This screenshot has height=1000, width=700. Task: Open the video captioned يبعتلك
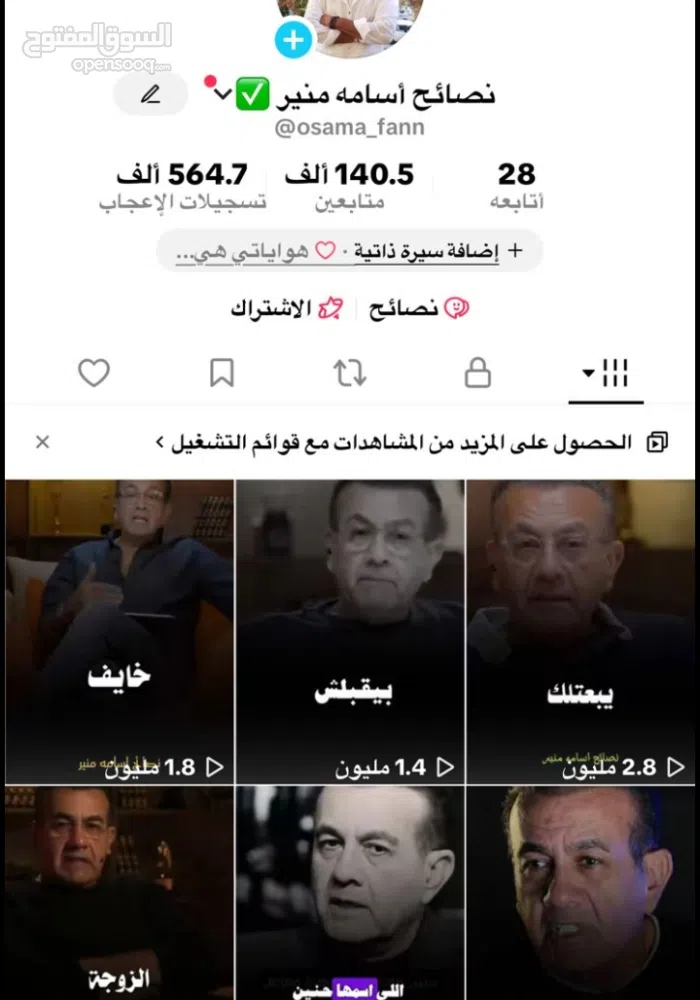coord(580,630)
